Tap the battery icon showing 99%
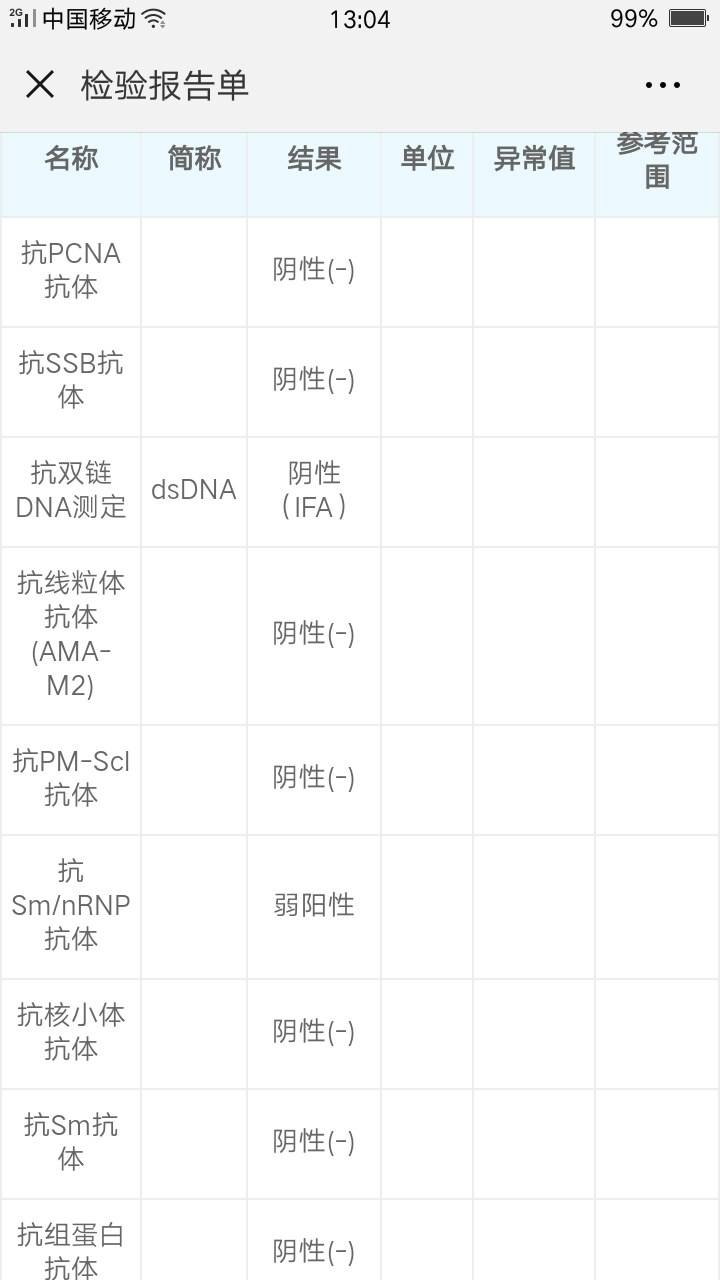 (686, 17)
